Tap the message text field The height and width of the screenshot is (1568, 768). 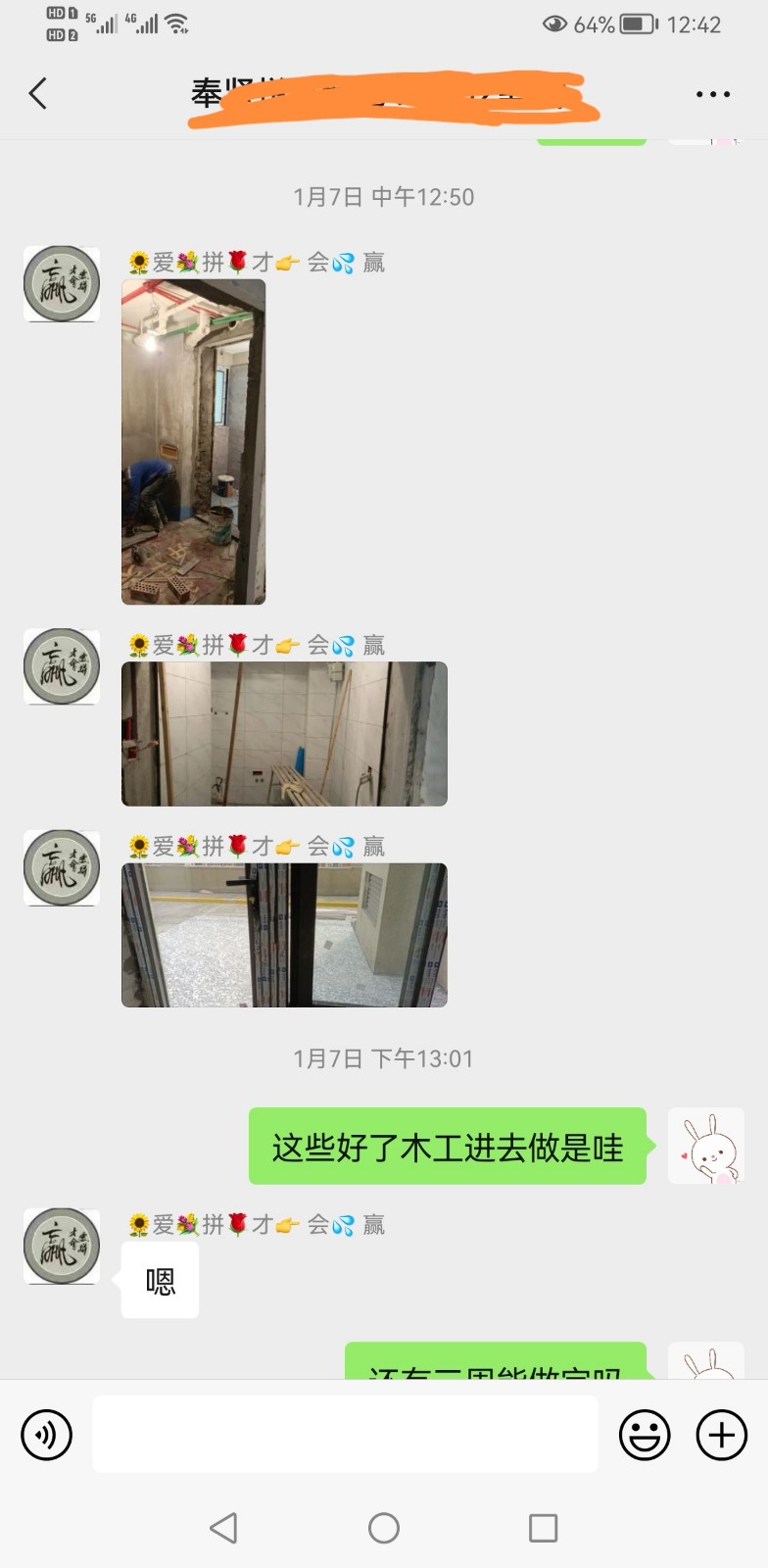(x=345, y=1435)
